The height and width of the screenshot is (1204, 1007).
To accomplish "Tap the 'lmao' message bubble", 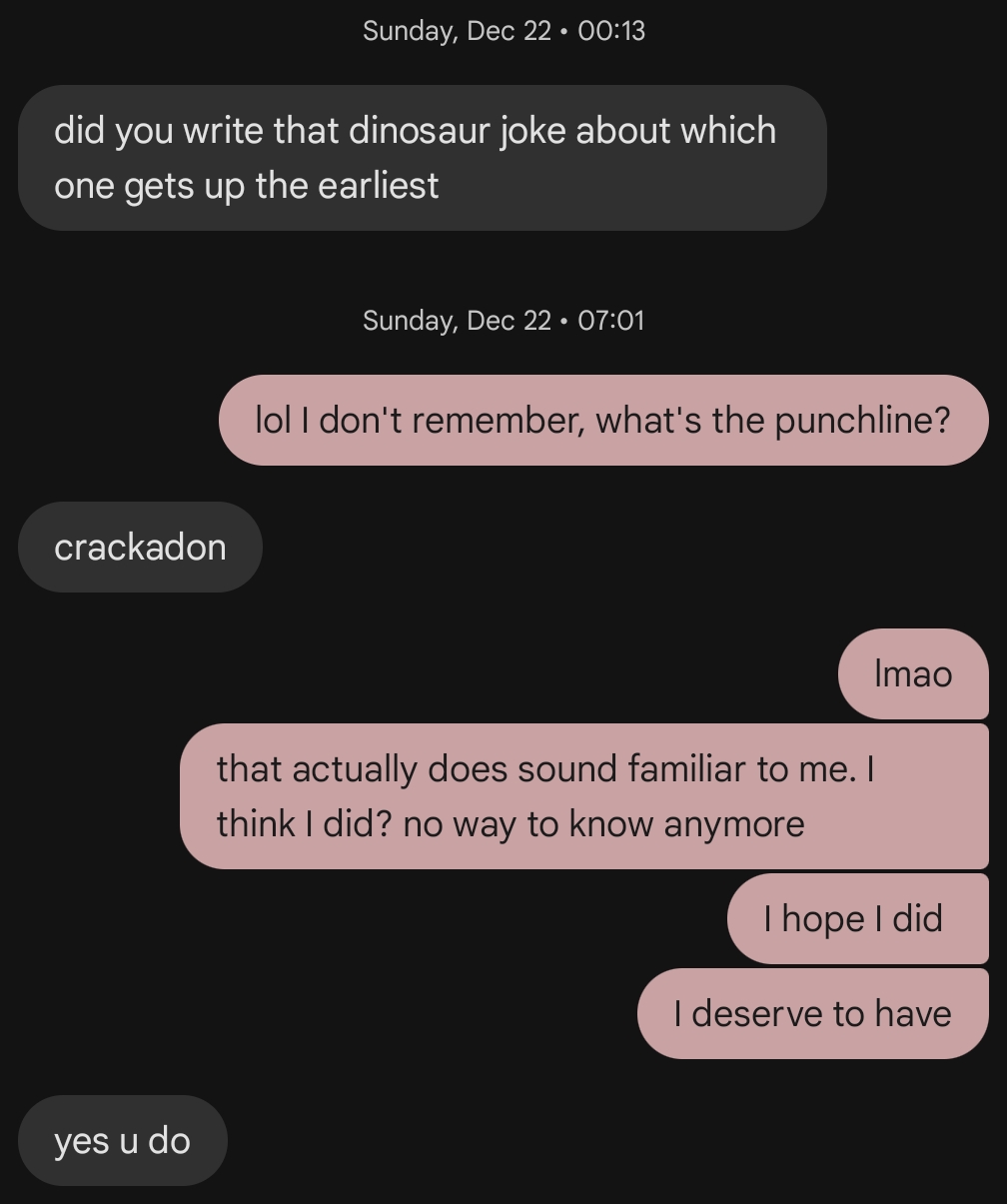I will click(912, 673).
